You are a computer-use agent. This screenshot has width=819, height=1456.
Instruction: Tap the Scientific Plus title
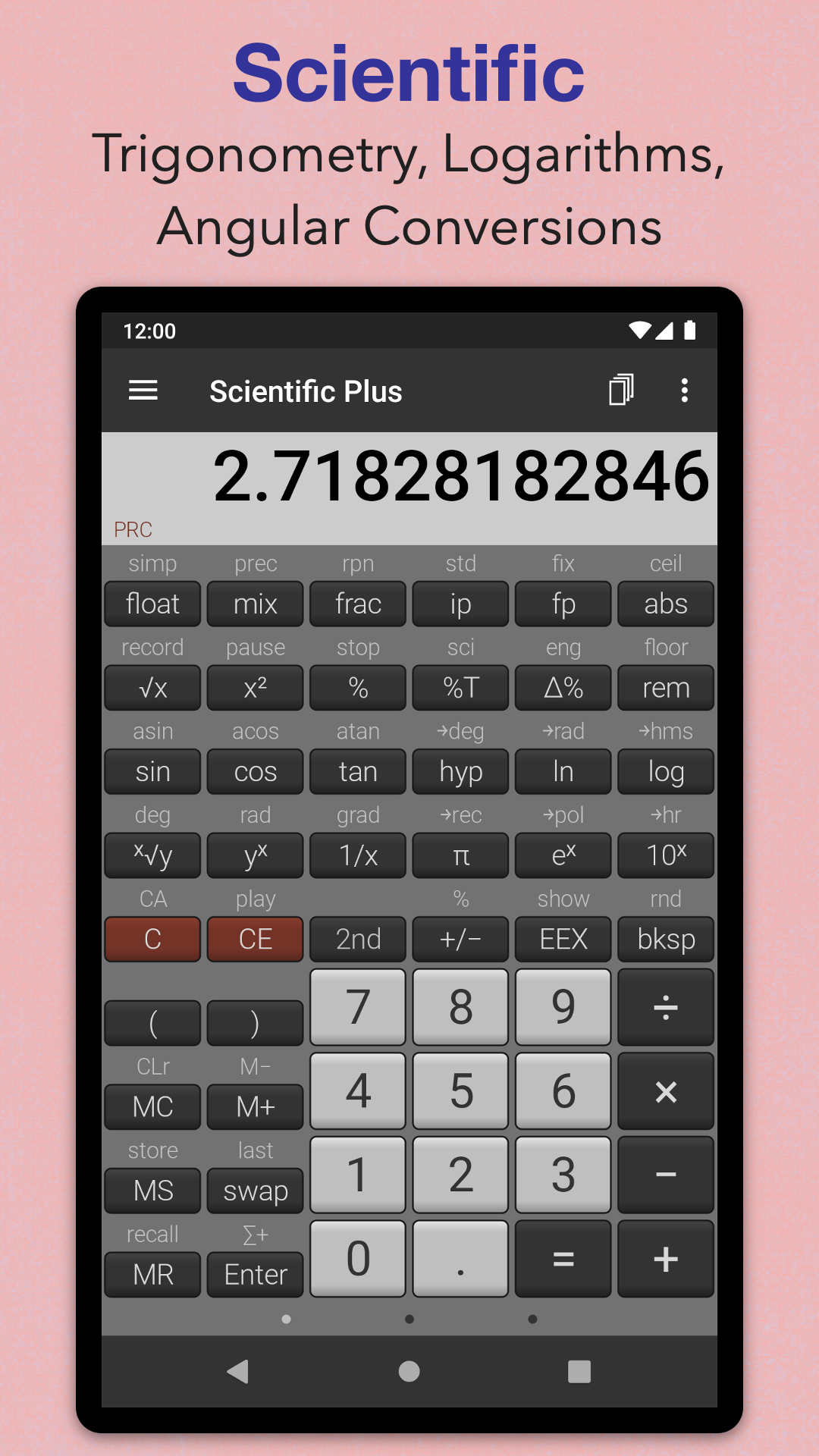(306, 391)
